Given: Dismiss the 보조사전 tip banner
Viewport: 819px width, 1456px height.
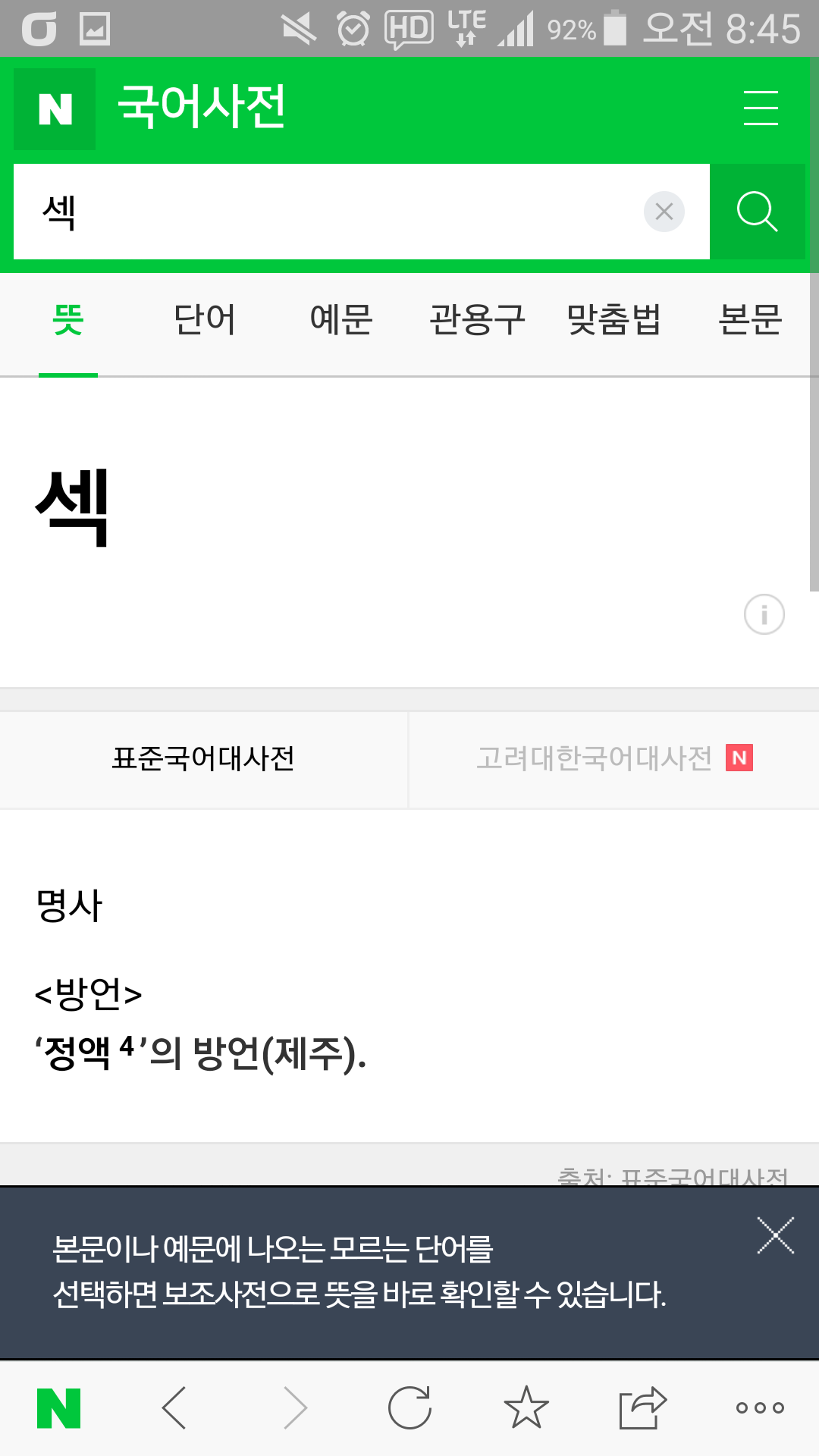Looking at the screenshot, I should pos(775,1235).
